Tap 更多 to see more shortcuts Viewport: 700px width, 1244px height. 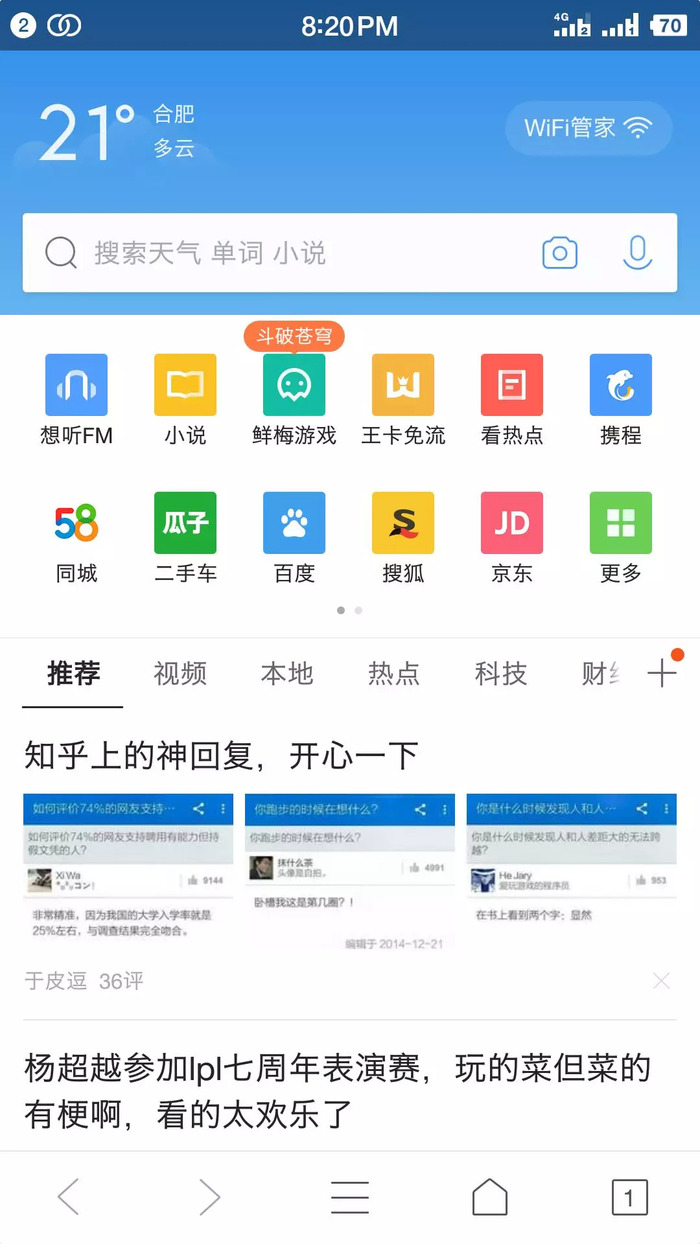pos(620,537)
